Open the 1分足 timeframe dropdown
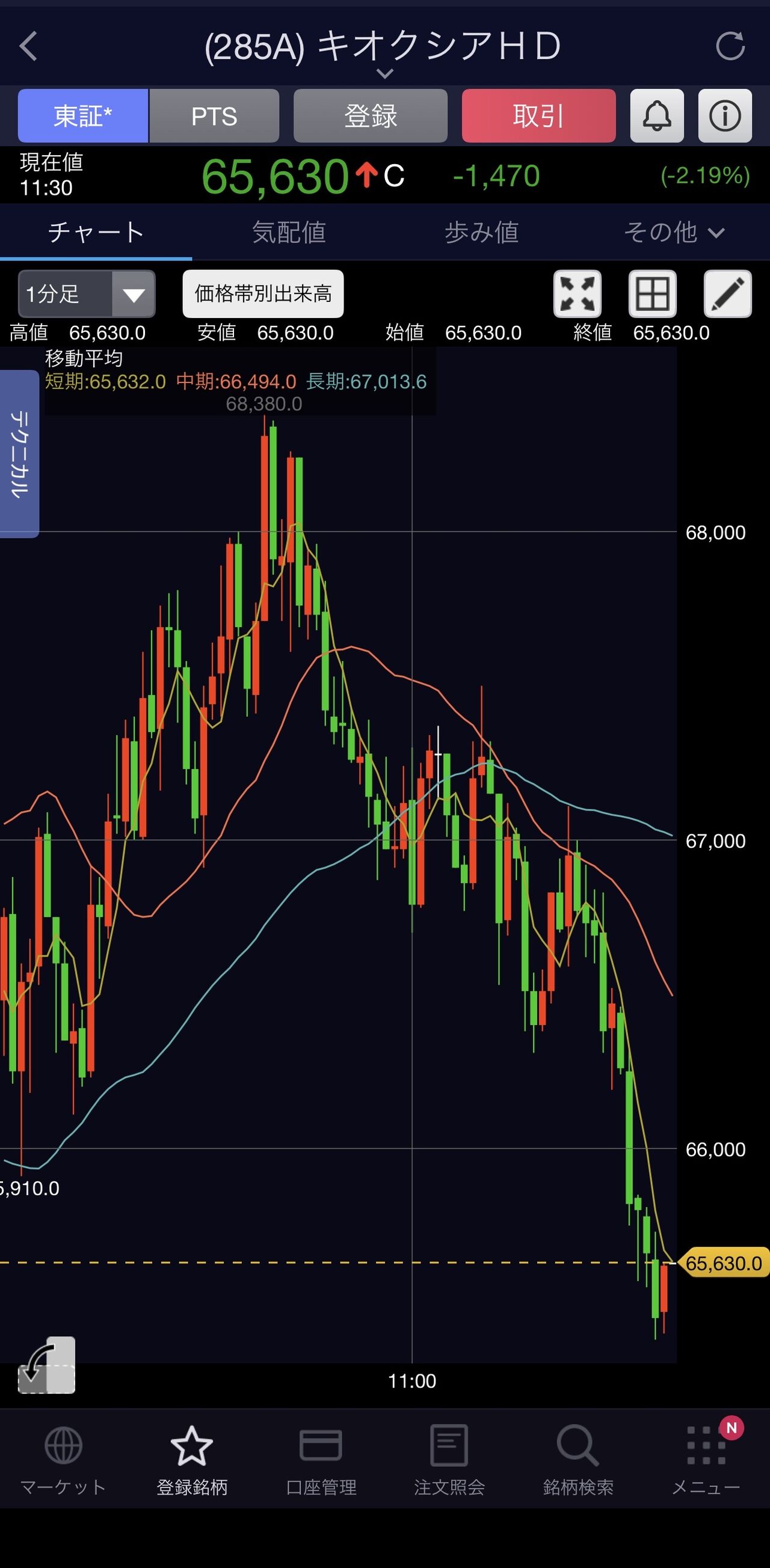Image resolution: width=770 pixels, height=1568 pixels. 87,294
